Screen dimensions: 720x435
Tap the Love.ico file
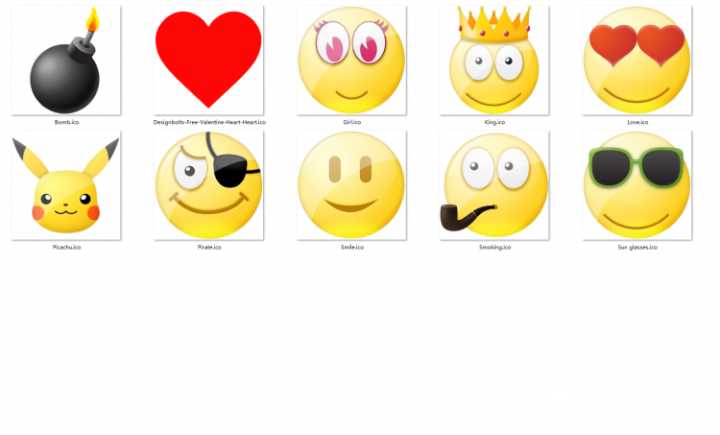637,60
